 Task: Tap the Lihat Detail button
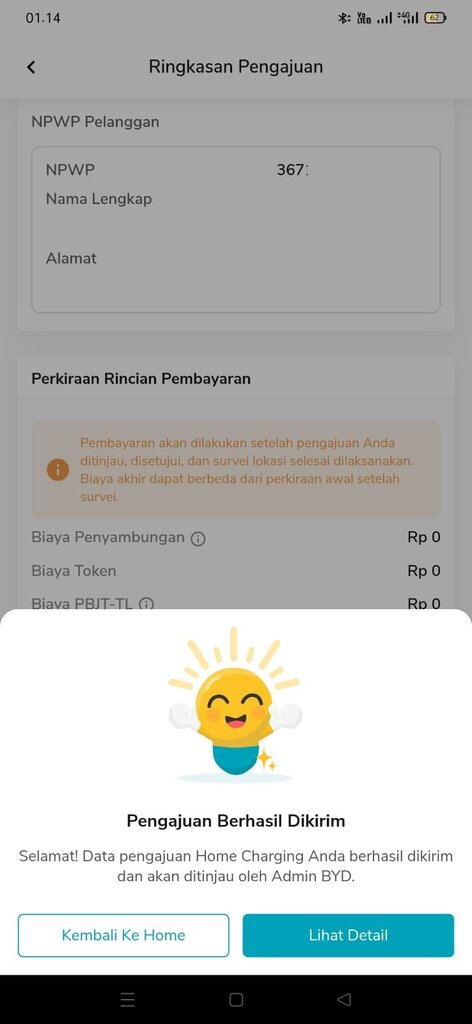348,935
